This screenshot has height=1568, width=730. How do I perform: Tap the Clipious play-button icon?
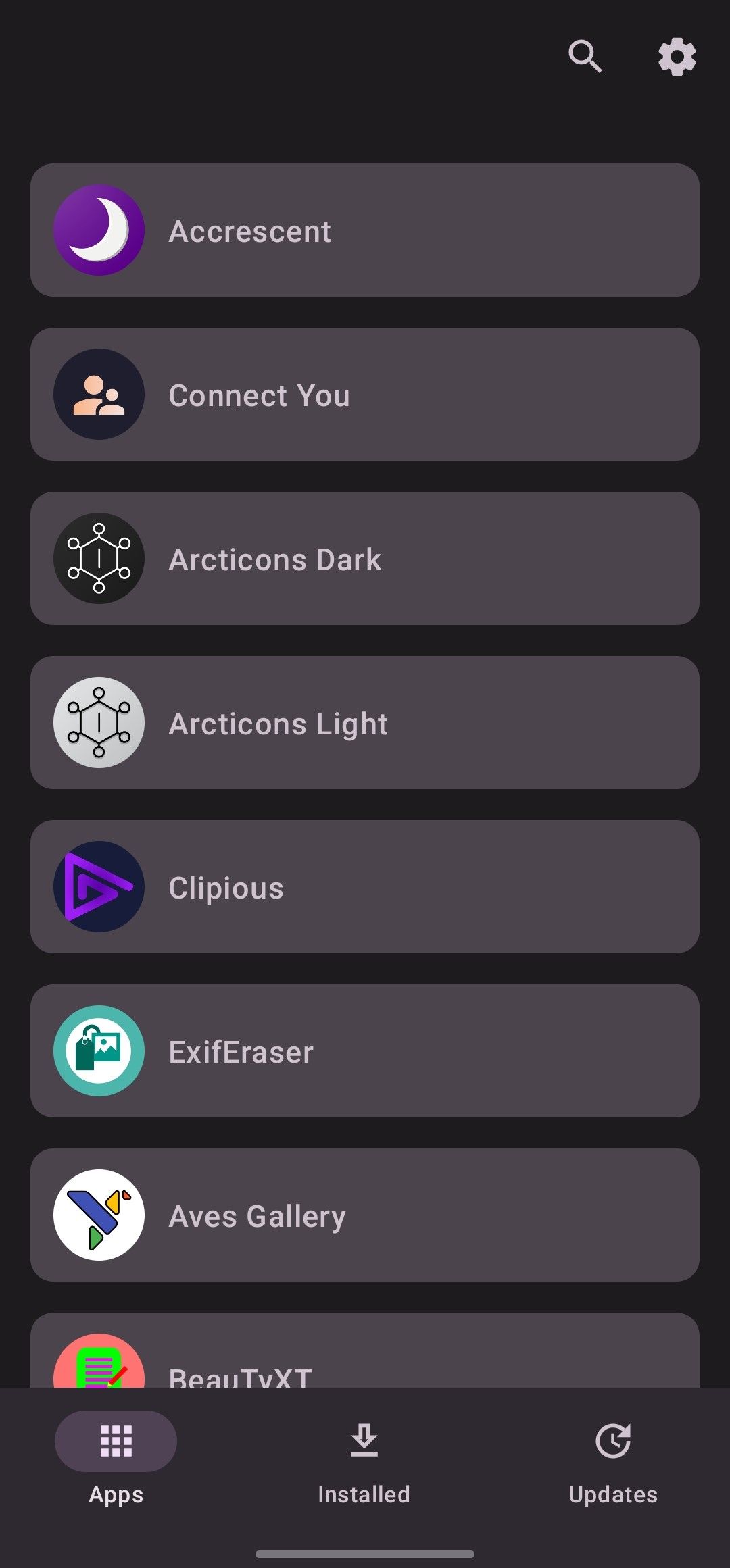[x=99, y=886]
